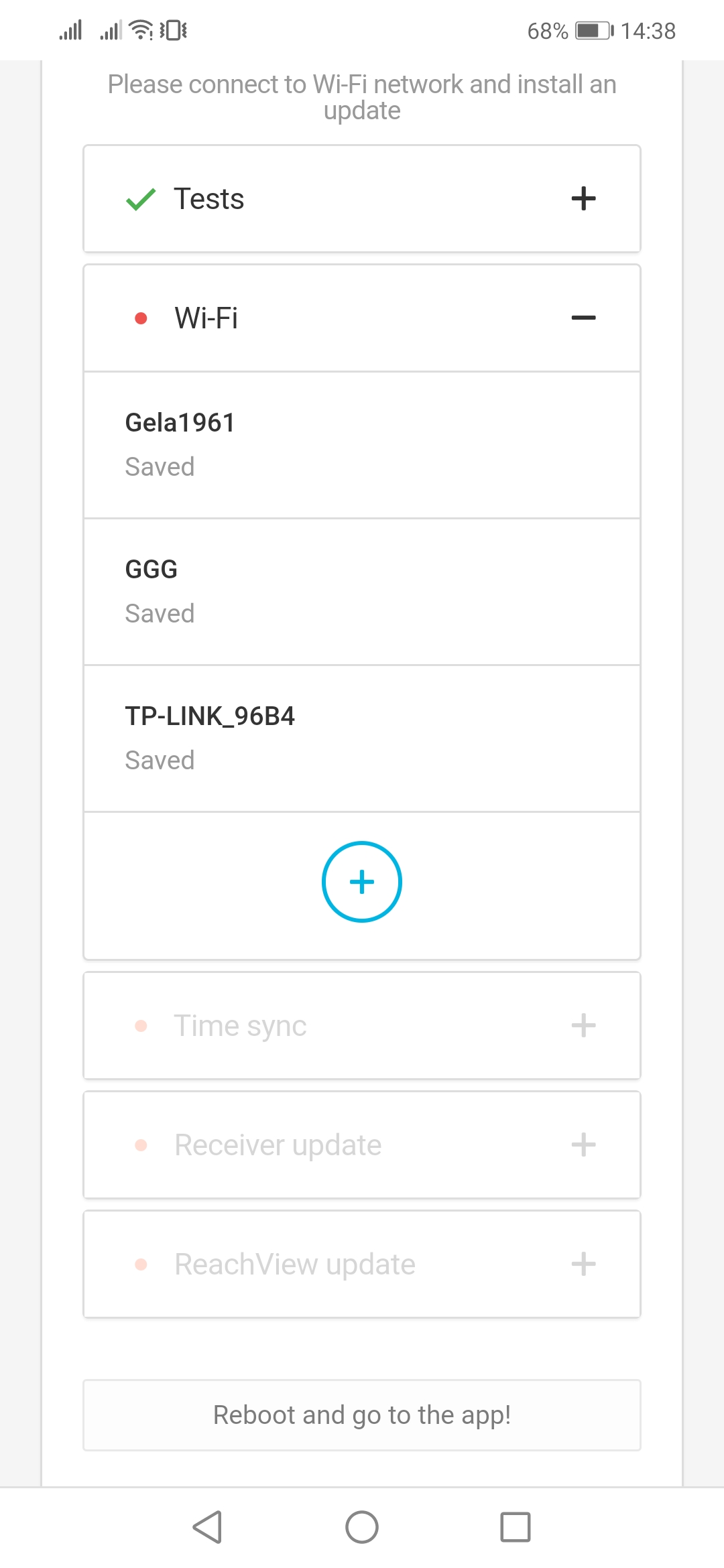Select the Gela1961 saved network
The image size is (724, 1568).
pyautogui.click(x=362, y=445)
